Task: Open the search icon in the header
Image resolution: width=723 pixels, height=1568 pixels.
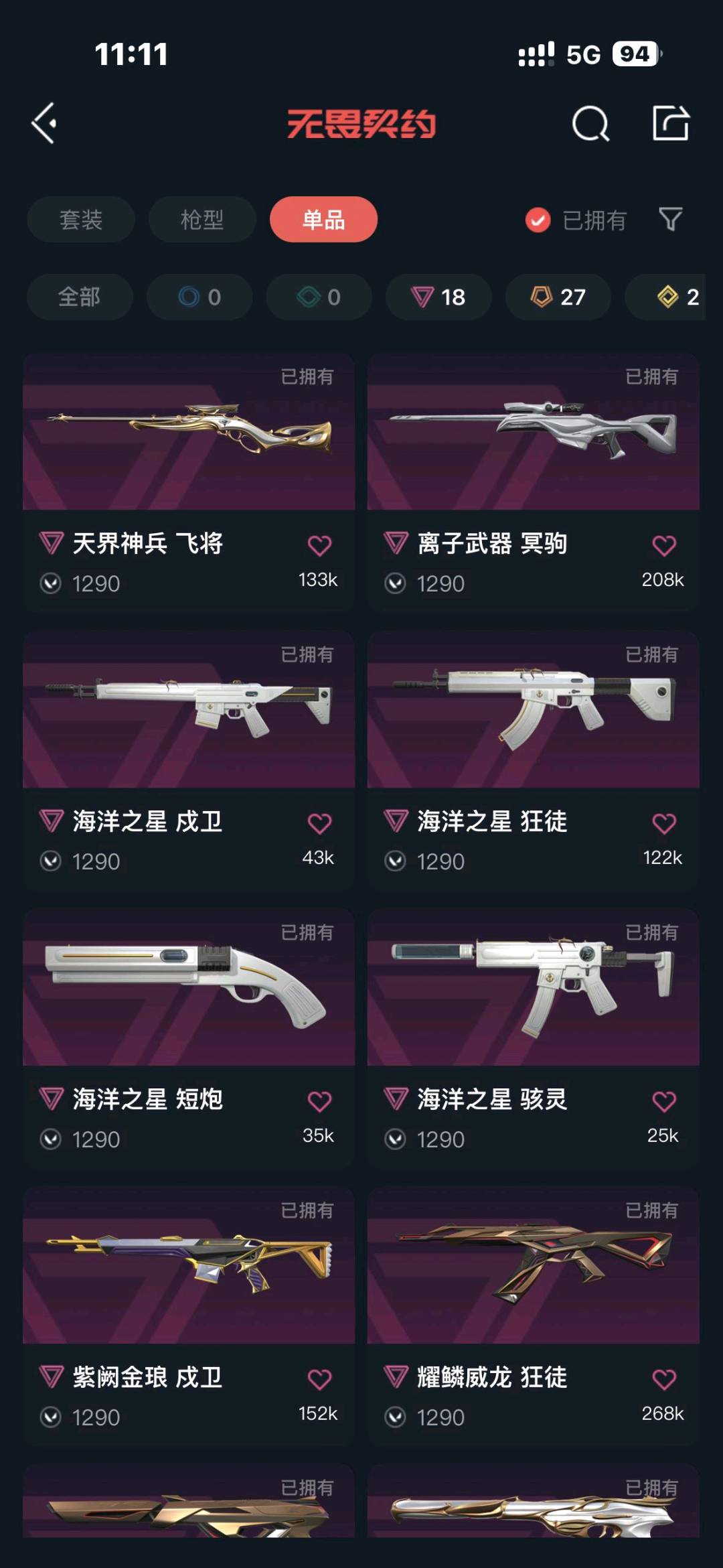Action: coord(590,124)
